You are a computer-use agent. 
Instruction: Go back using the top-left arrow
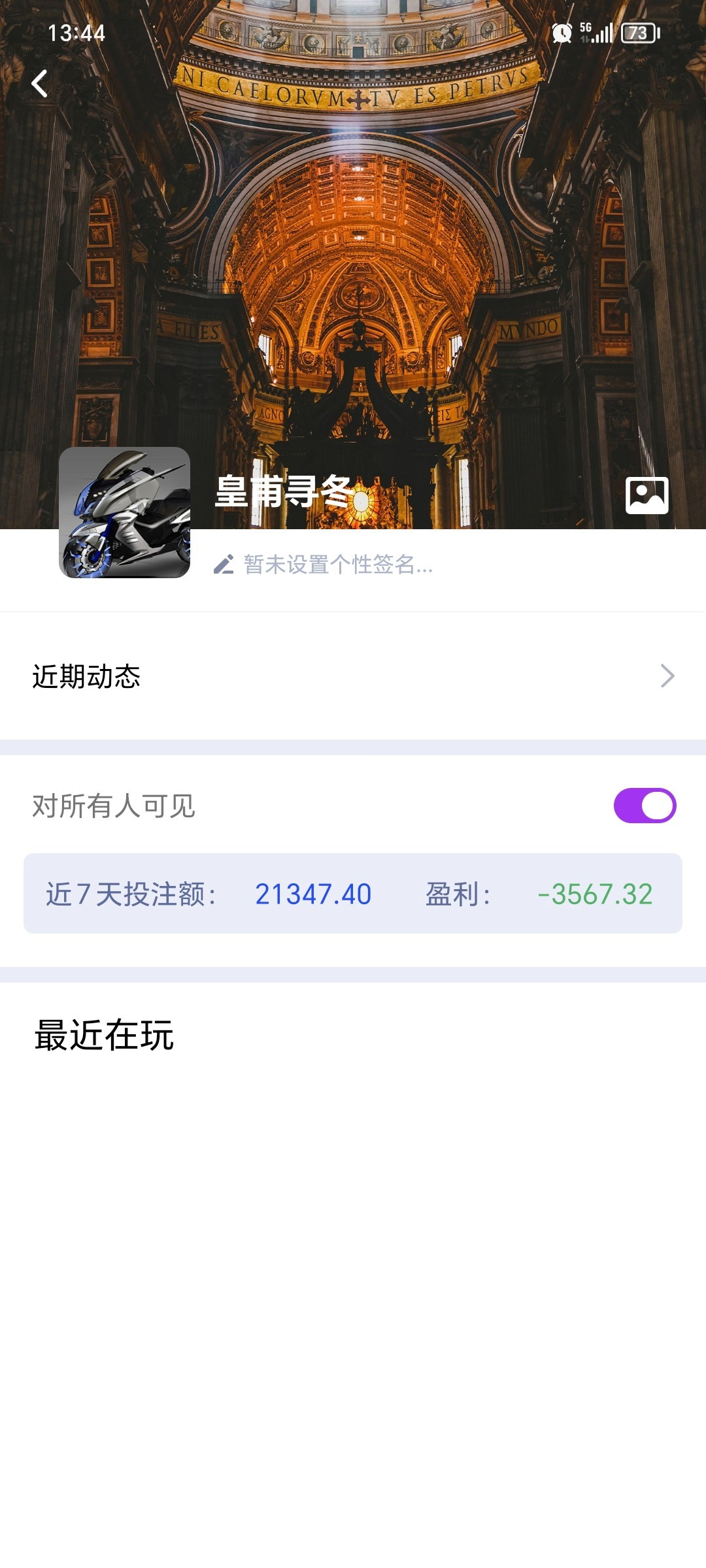pyautogui.click(x=40, y=84)
